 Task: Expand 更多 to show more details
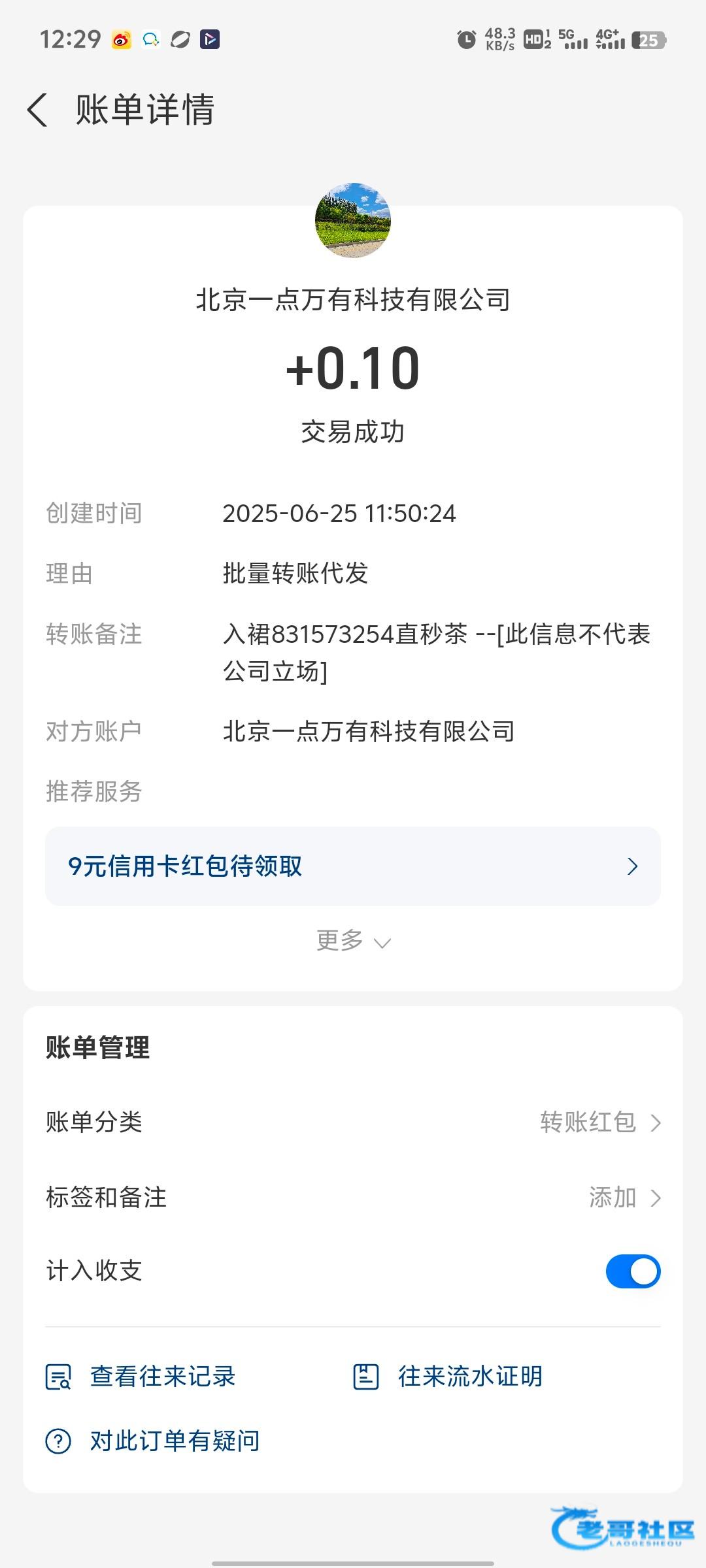pyautogui.click(x=353, y=941)
